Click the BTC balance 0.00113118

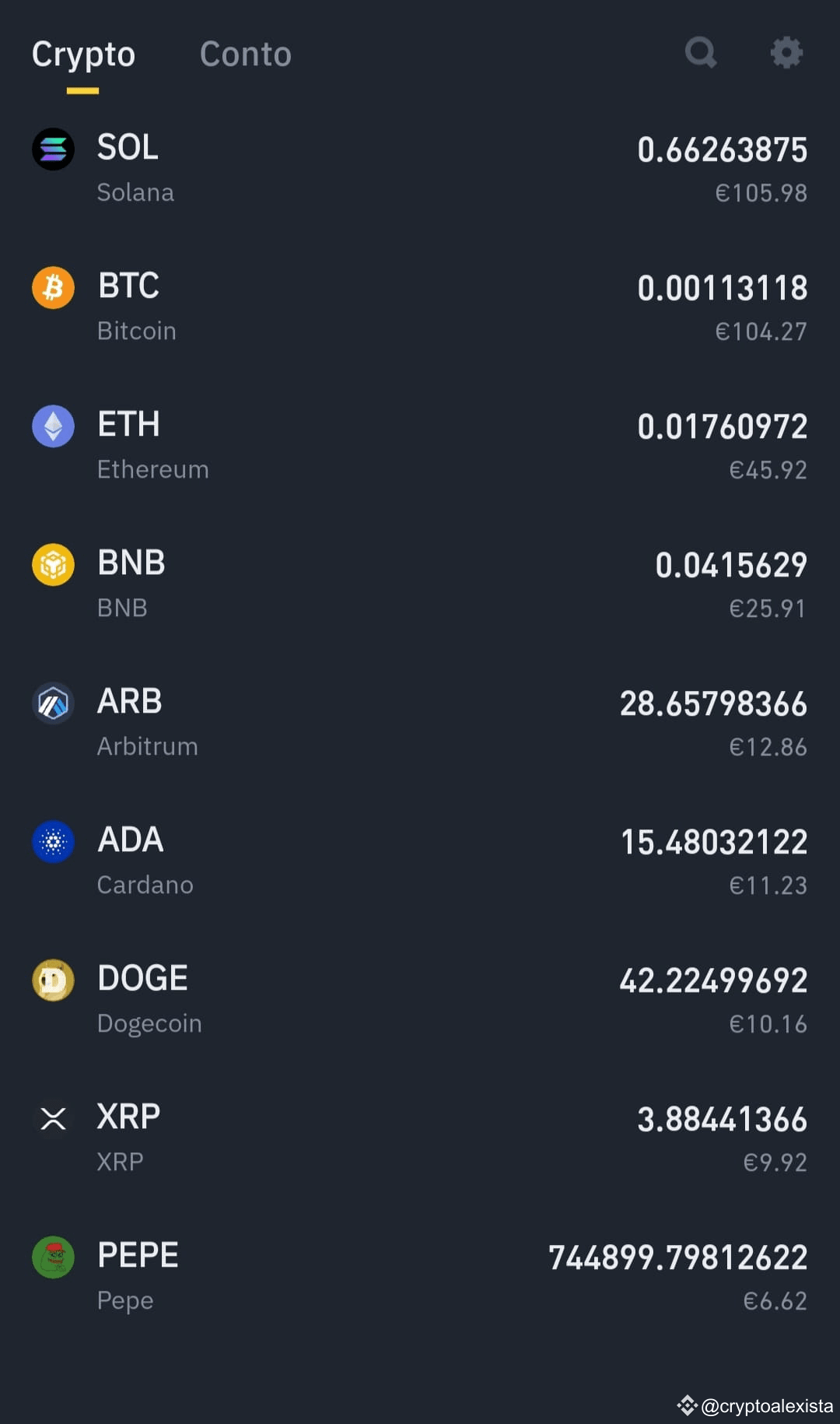click(723, 287)
